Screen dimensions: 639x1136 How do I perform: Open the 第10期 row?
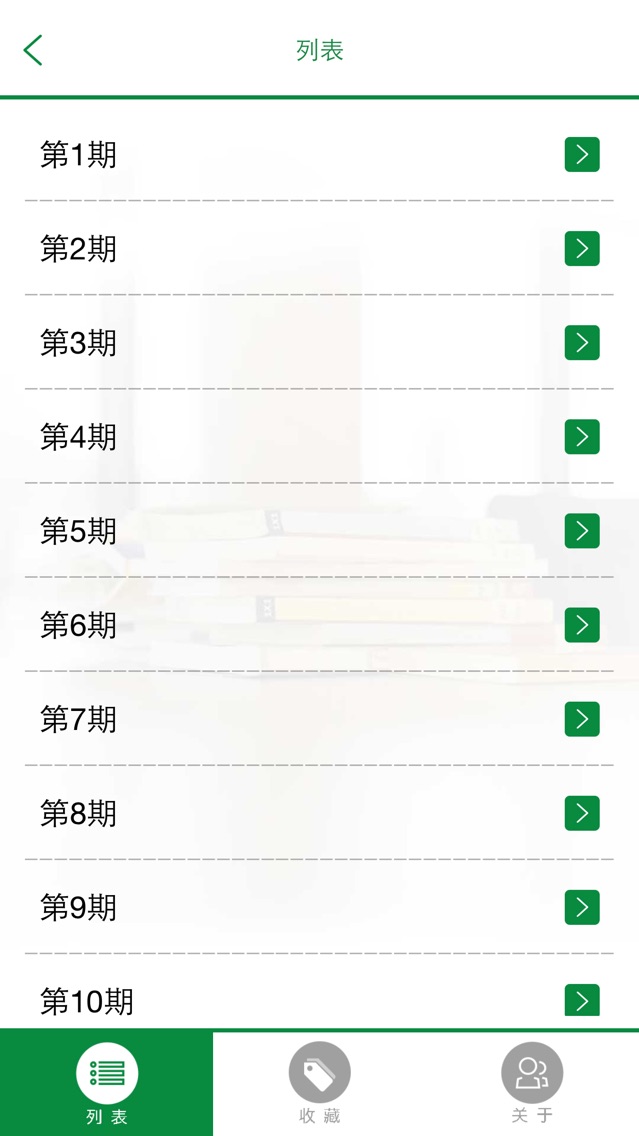pos(320,993)
